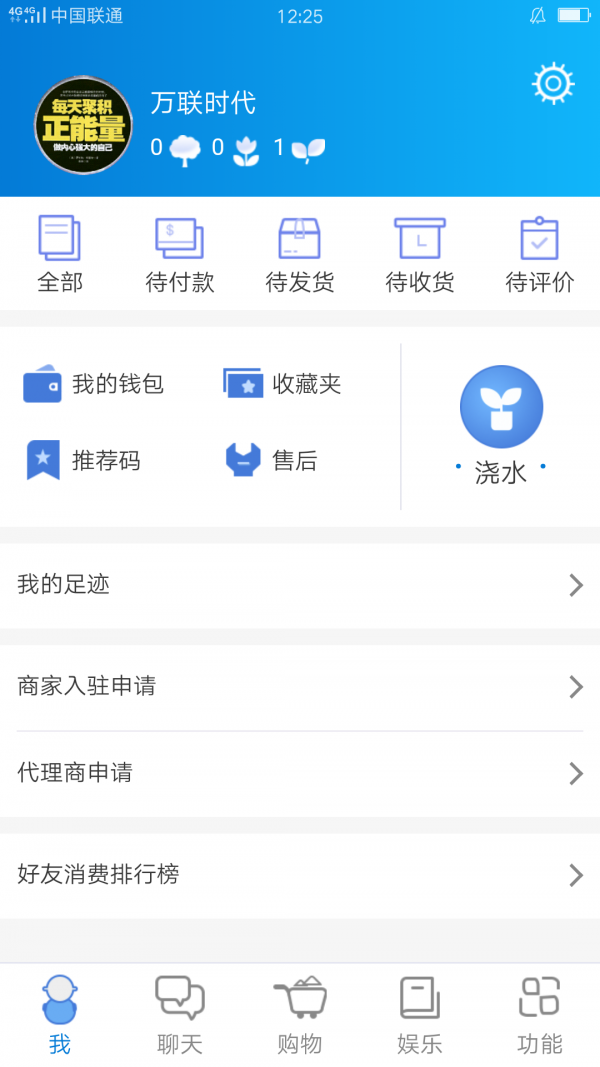
Task: View 待评价 orders awaiting review
Action: pyautogui.click(x=540, y=255)
